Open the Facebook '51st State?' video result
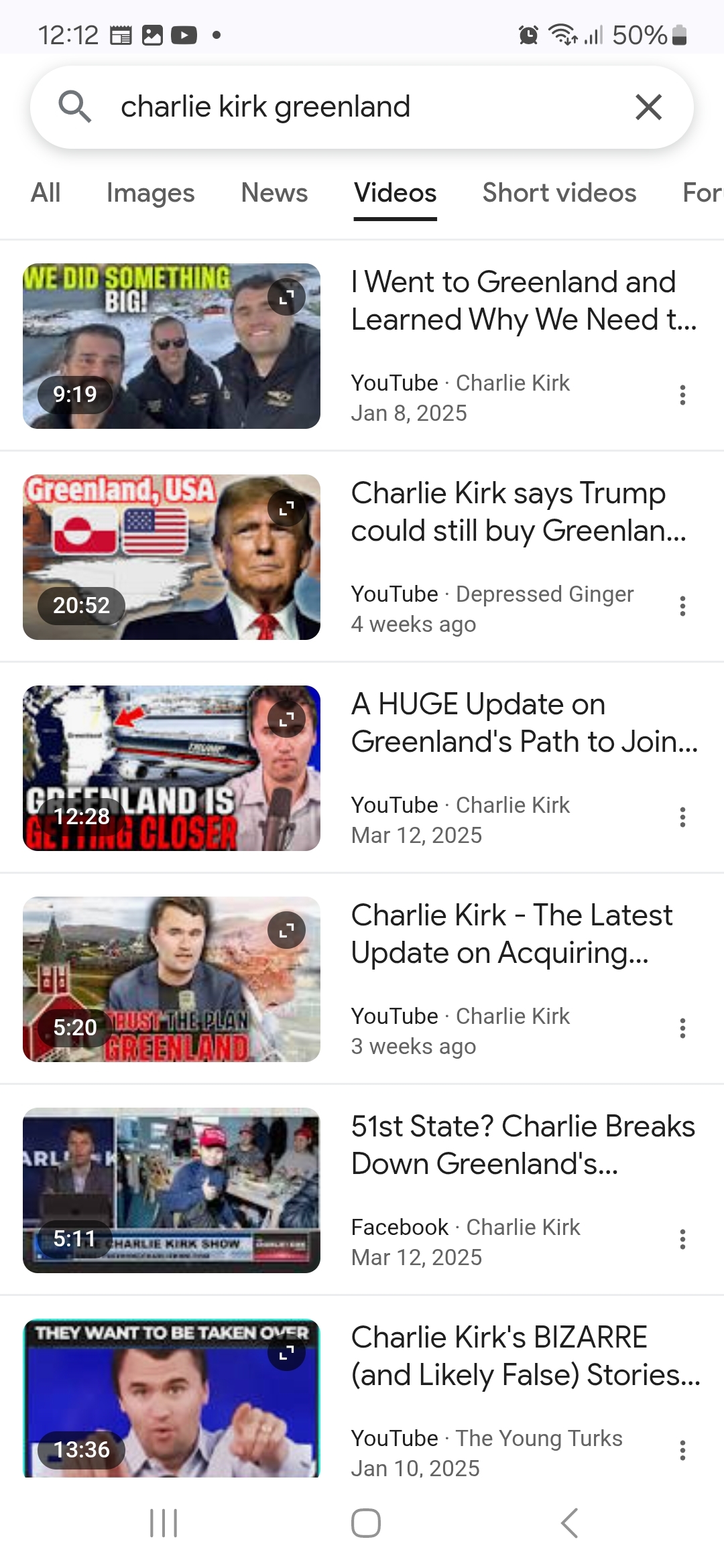Screen dimensions: 724x1568 [523, 1145]
